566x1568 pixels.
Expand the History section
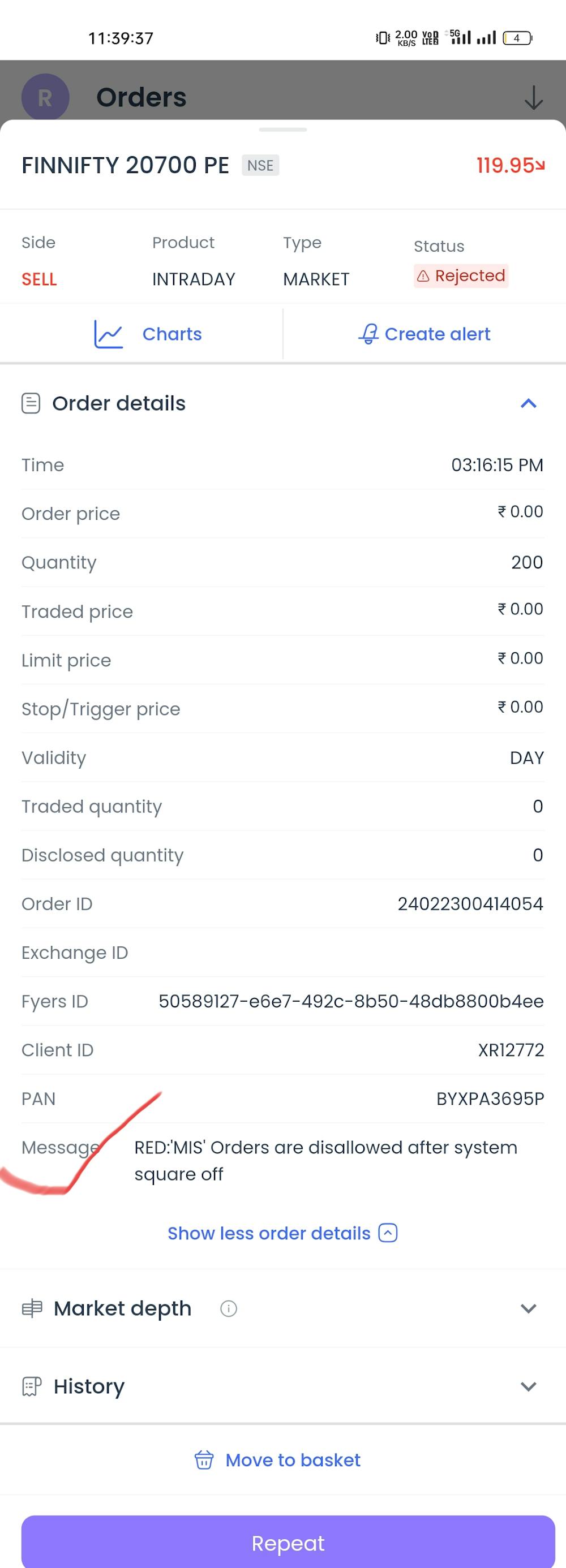(x=528, y=1386)
